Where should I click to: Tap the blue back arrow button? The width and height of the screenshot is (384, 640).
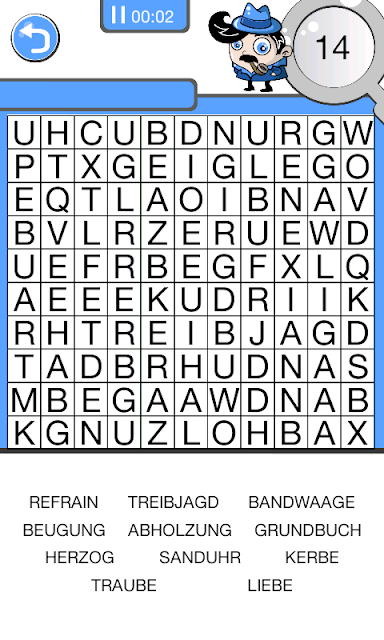pyautogui.click(x=35, y=38)
